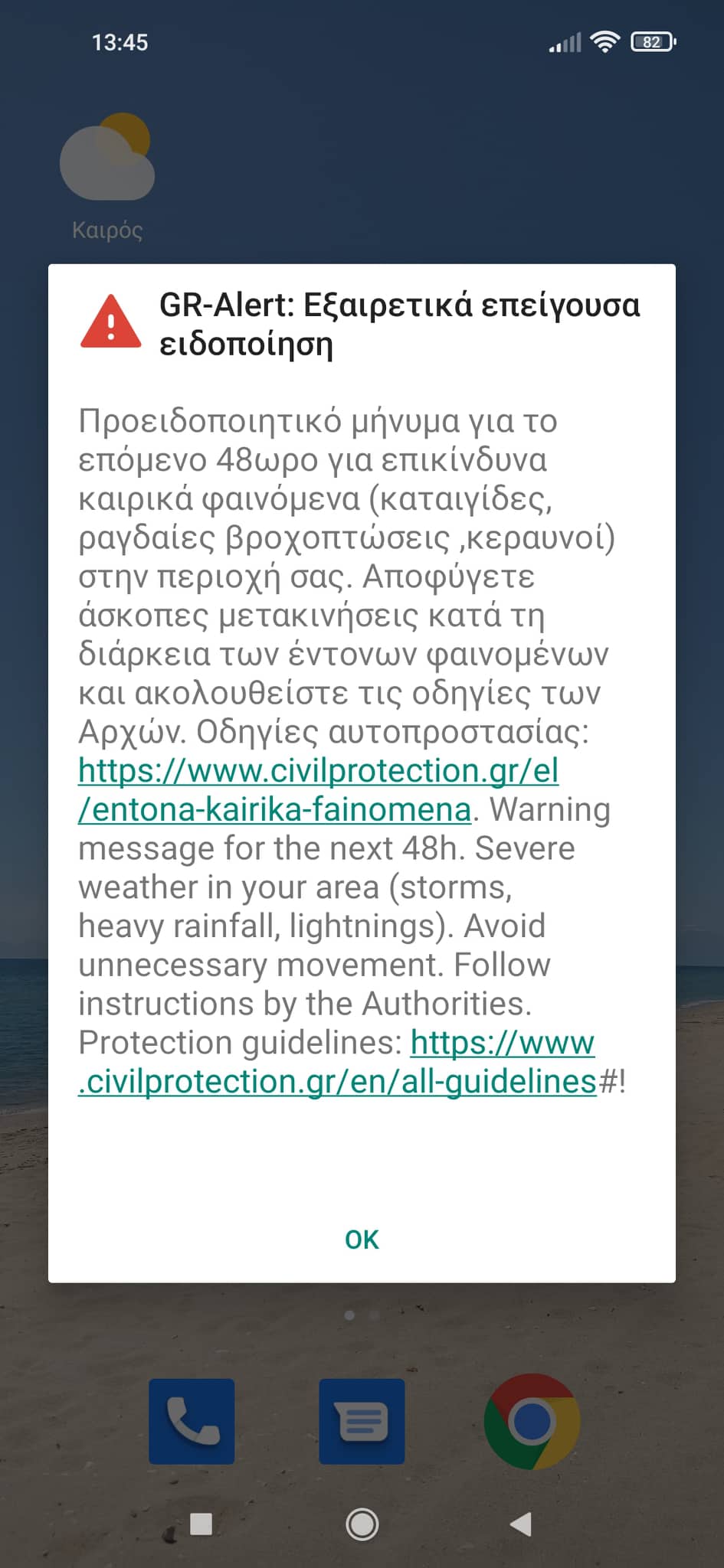Dismiss the GR-Alert with OK

[362, 1240]
